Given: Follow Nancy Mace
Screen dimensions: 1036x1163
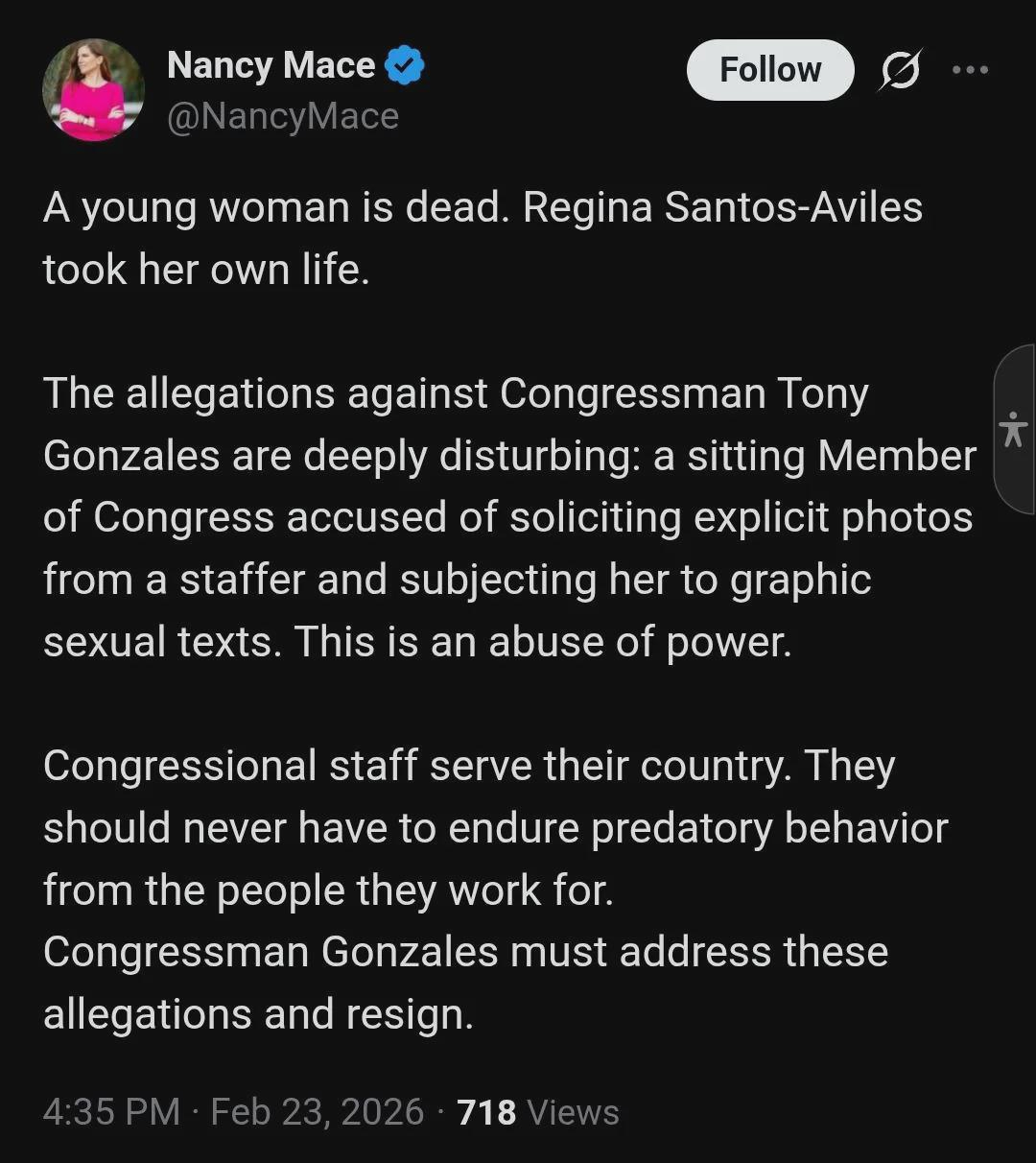Looking at the screenshot, I should 770,70.
